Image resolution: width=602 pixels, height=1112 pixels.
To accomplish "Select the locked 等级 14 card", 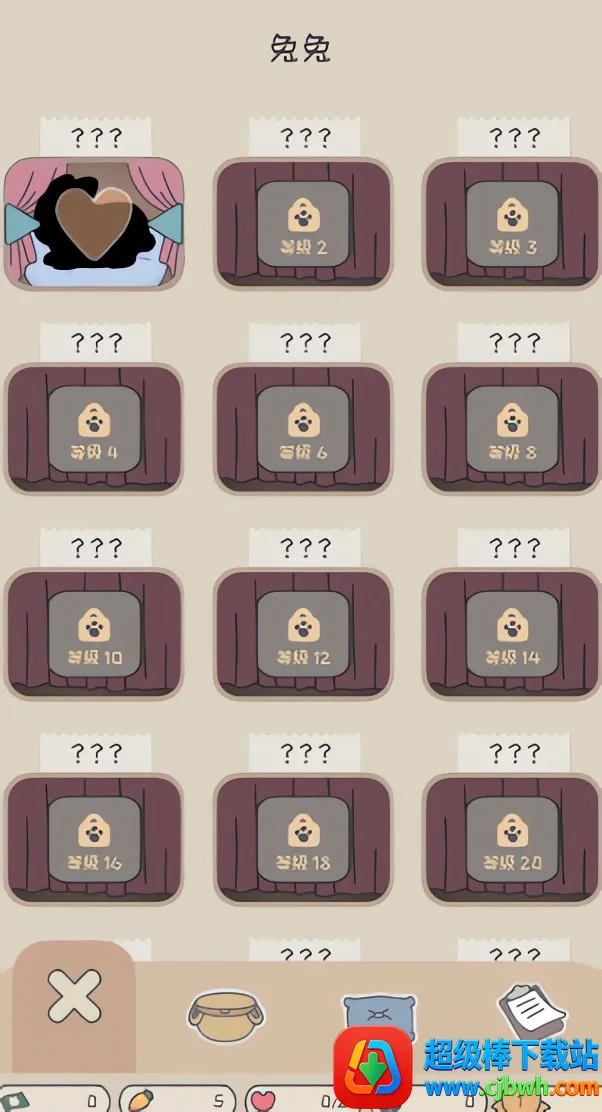I will [512, 633].
